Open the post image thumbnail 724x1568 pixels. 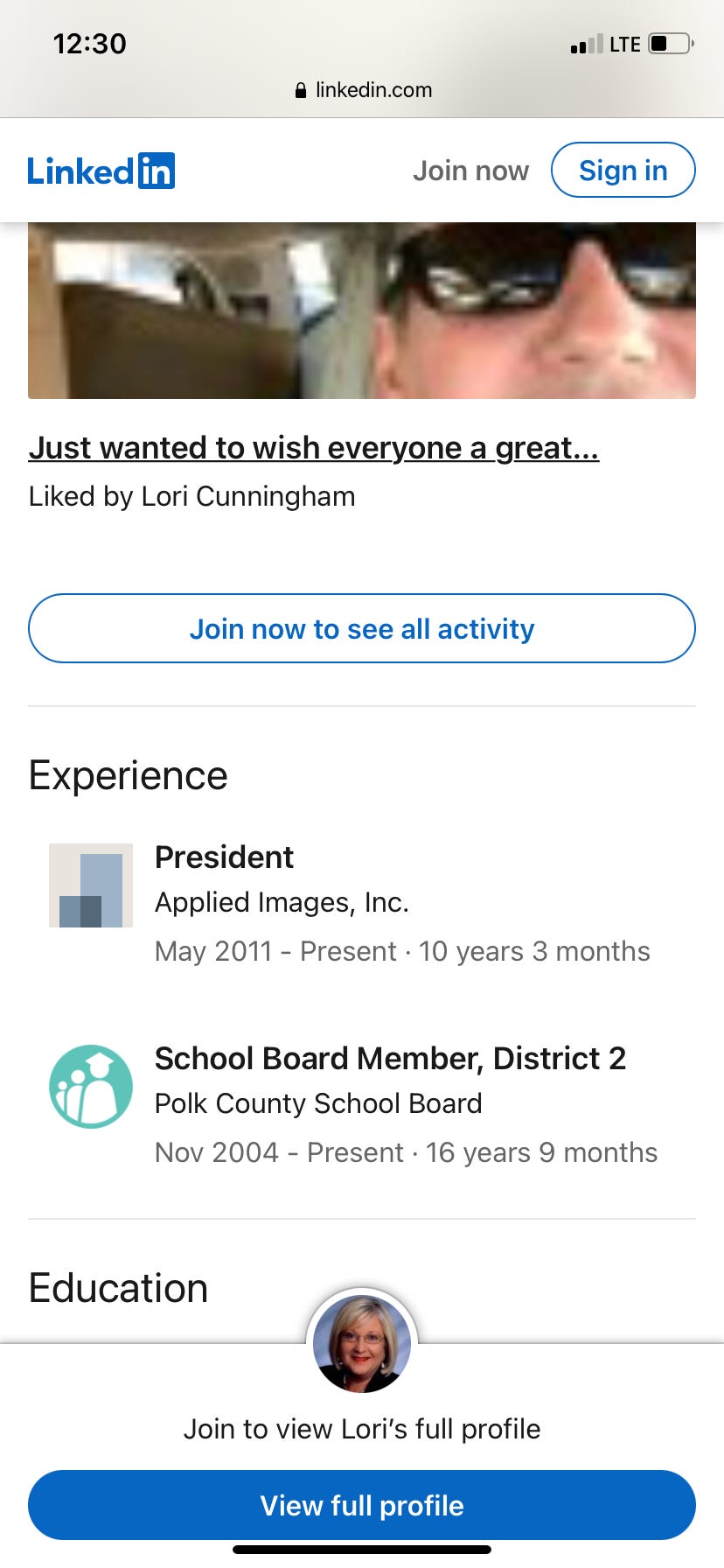pyautogui.click(x=362, y=311)
